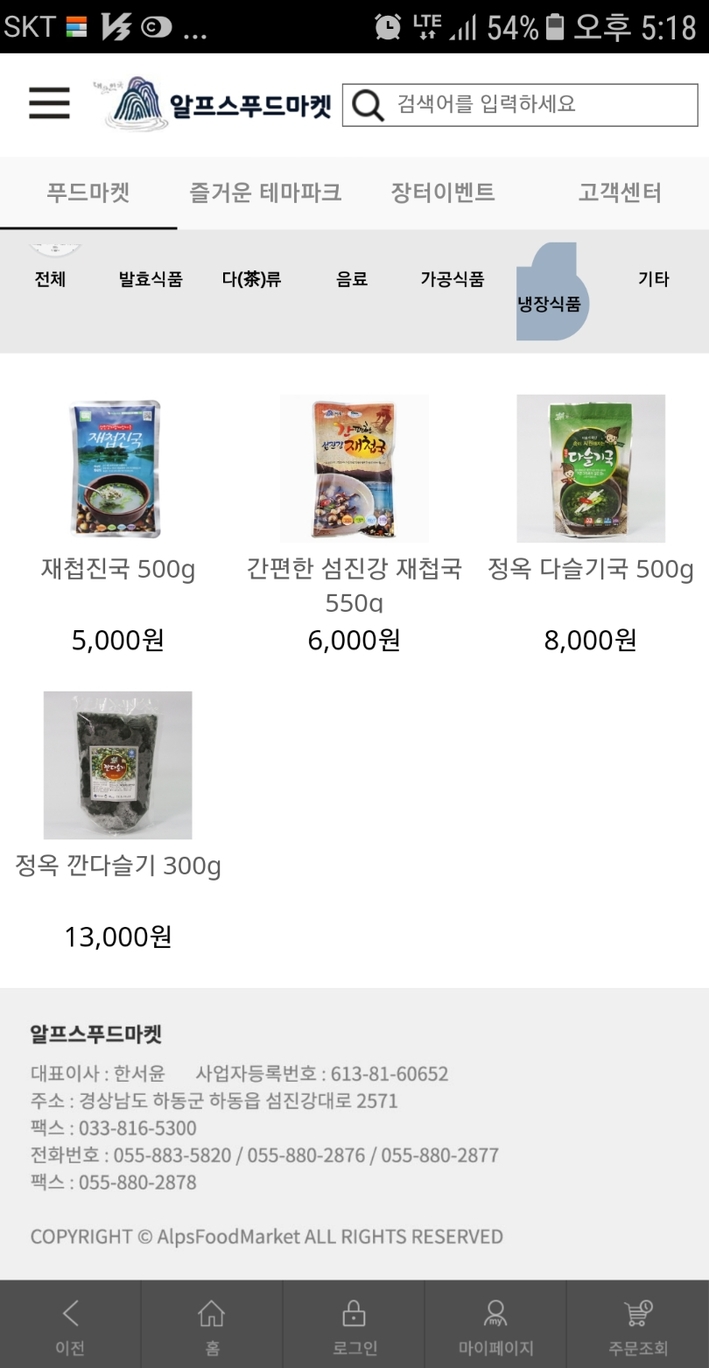Select the 전체 category

tap(50, 279)
